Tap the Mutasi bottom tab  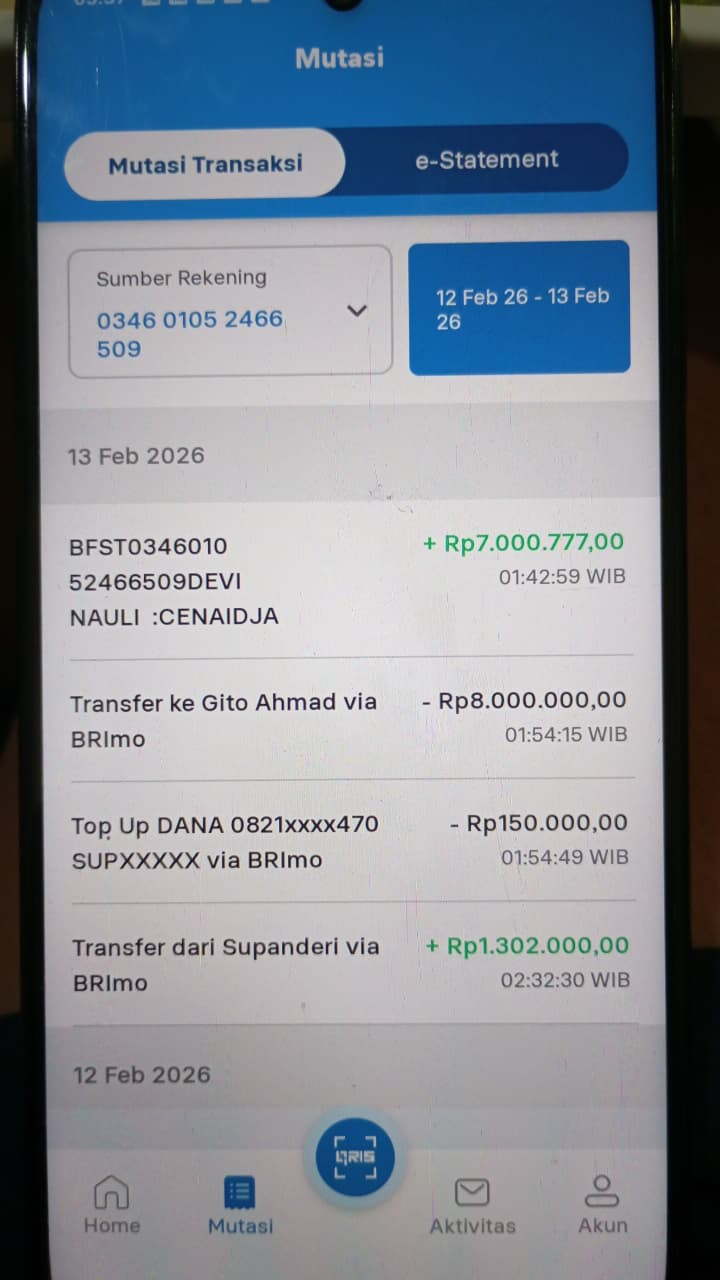click(240, 1205)
